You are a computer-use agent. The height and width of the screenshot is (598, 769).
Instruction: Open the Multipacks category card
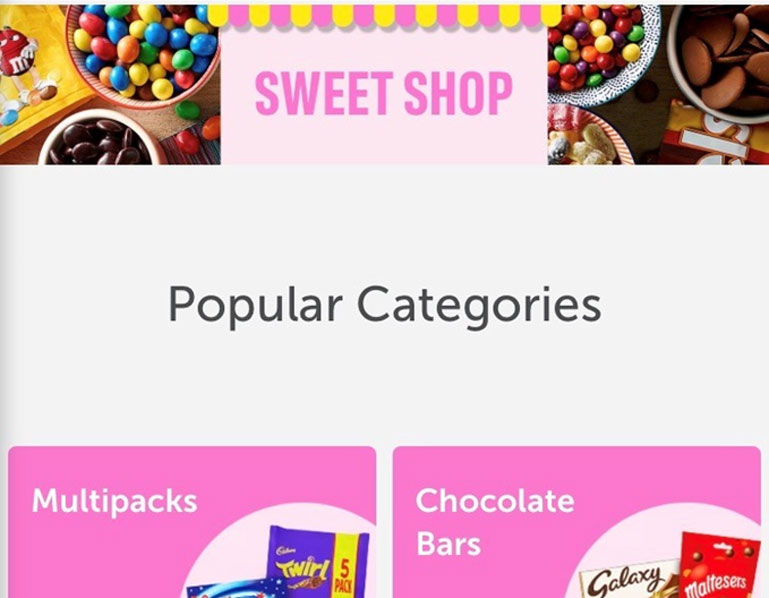pos(192,522)
